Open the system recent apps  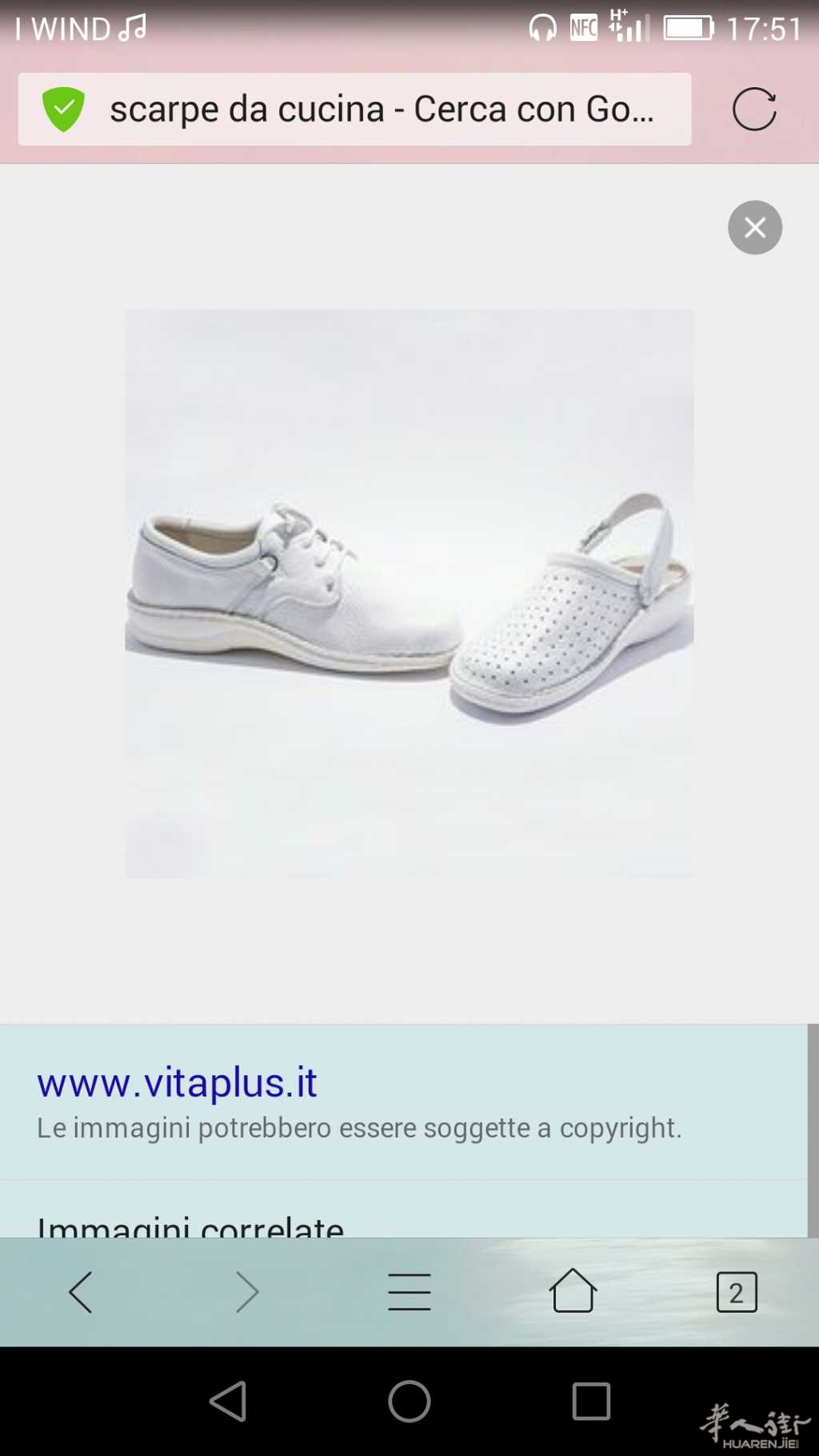pos(591,1402)
